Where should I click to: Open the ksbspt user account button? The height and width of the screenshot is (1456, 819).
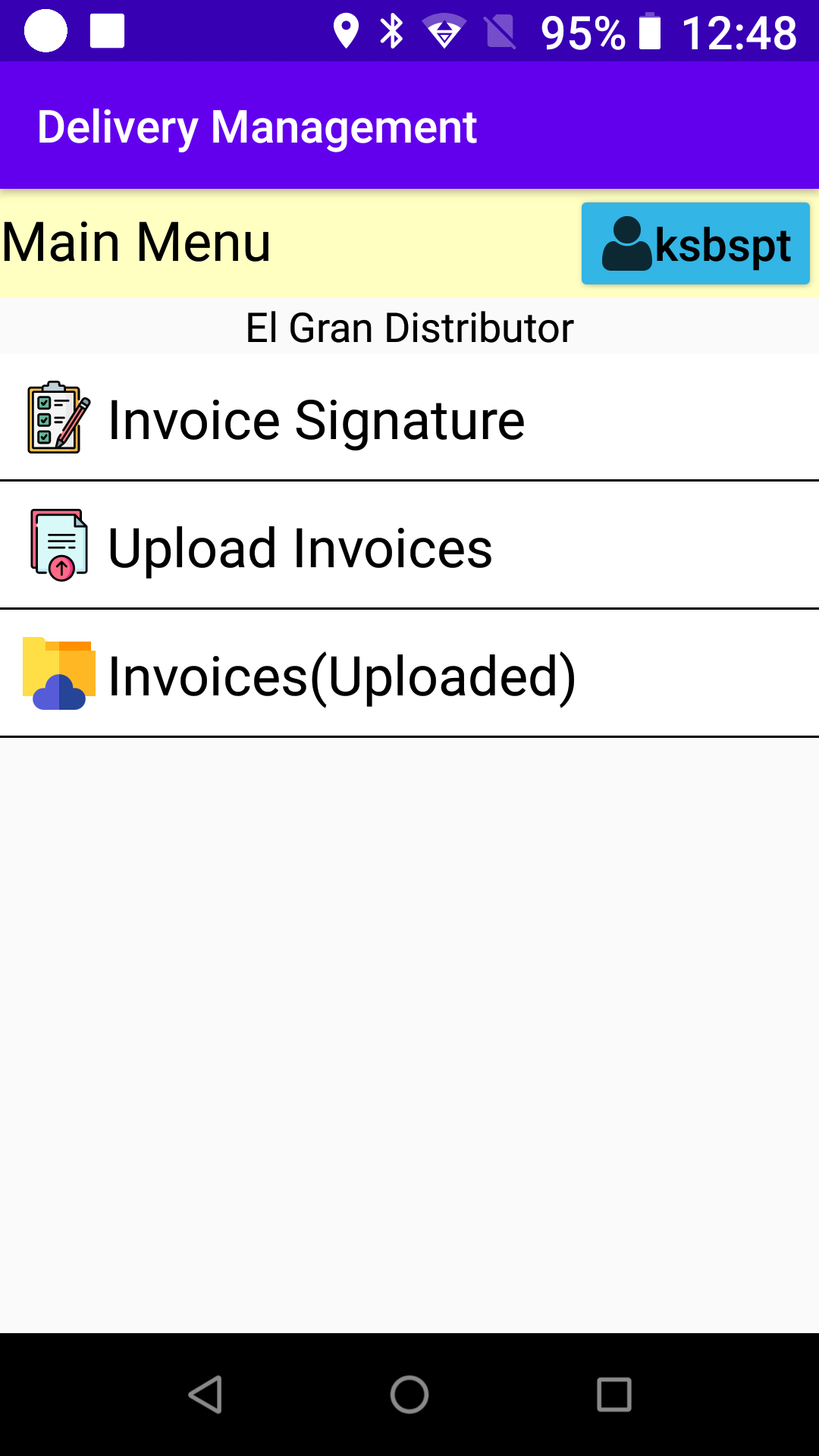(x=695, y=243)
